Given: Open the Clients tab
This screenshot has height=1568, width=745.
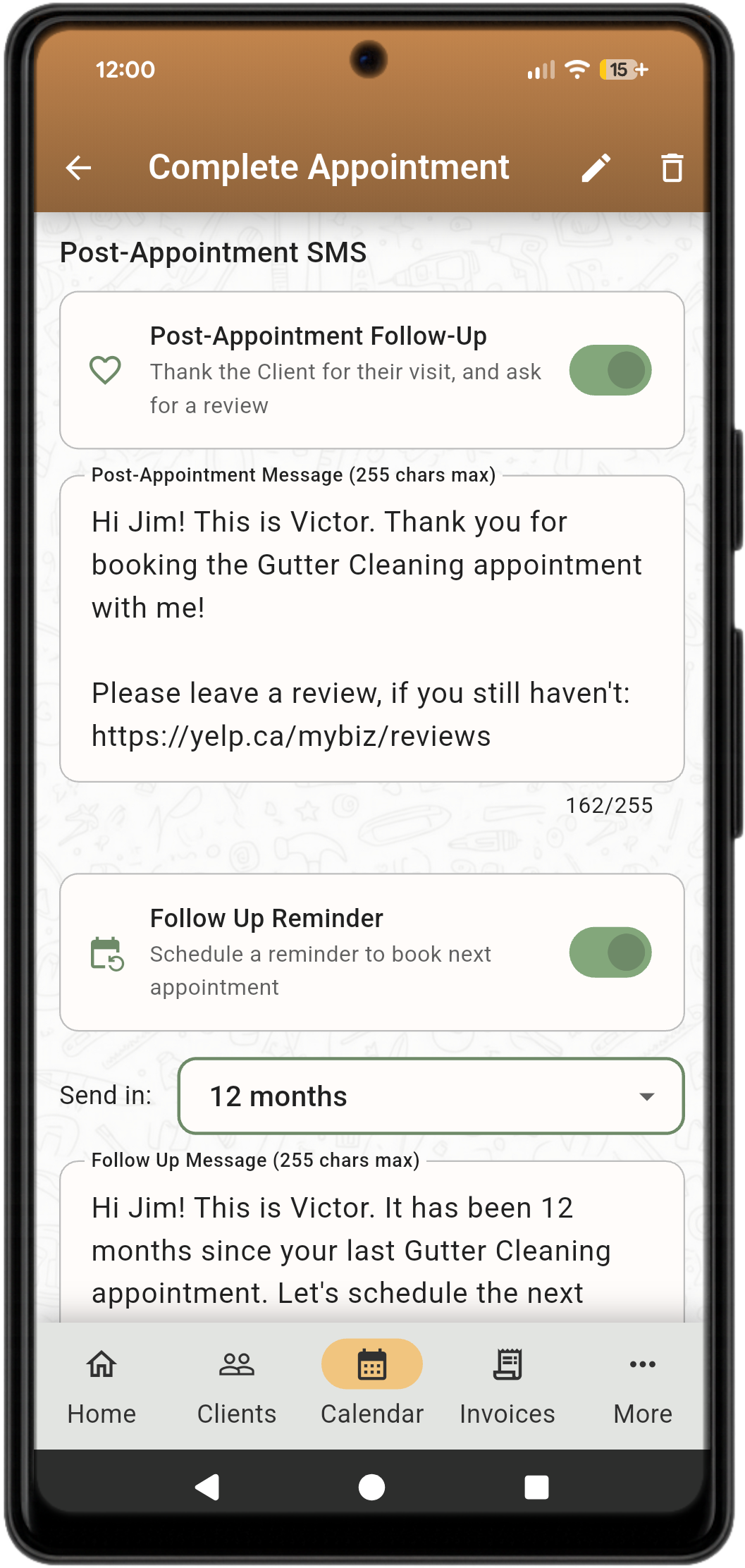Looking at the screenshot, I should [x=237, y=1383].
